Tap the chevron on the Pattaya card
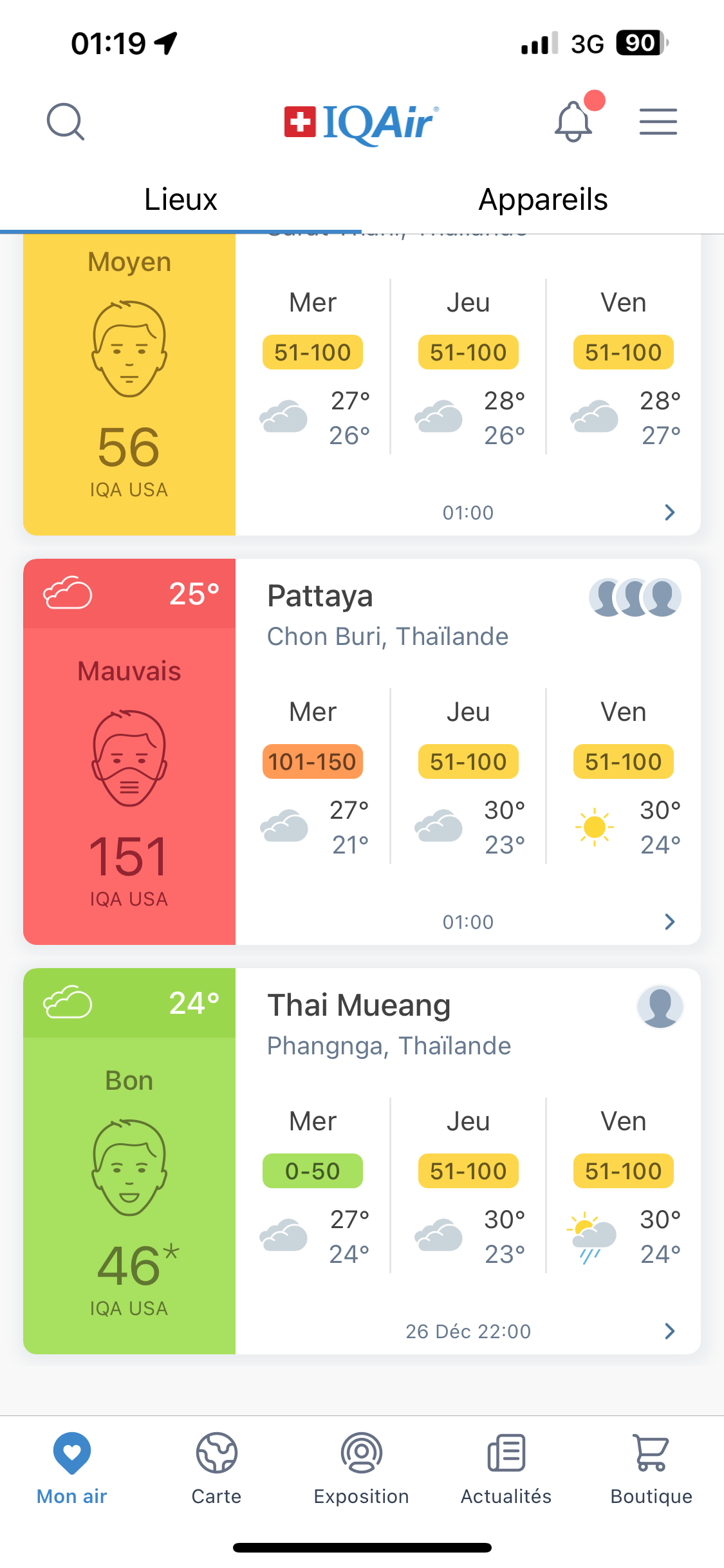This screenshot has width=724, height=1568. point(669,922)
